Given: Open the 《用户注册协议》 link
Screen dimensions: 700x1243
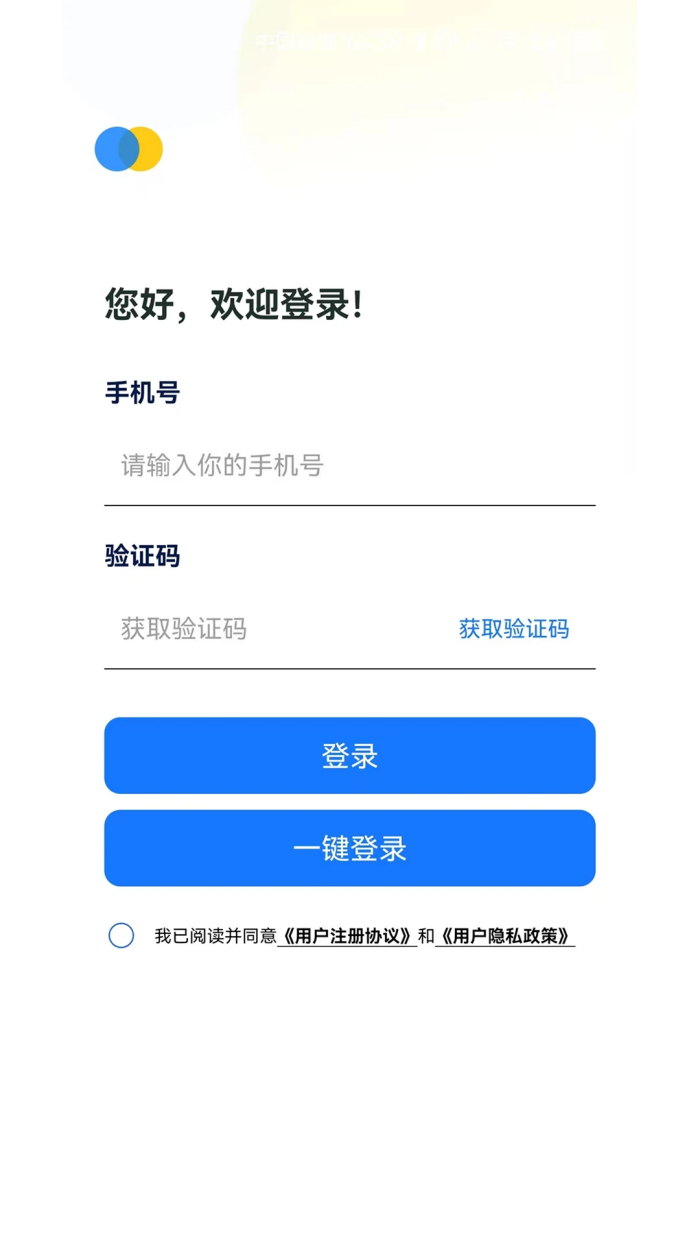Looking at the screenshot, I should coord(347,937).
